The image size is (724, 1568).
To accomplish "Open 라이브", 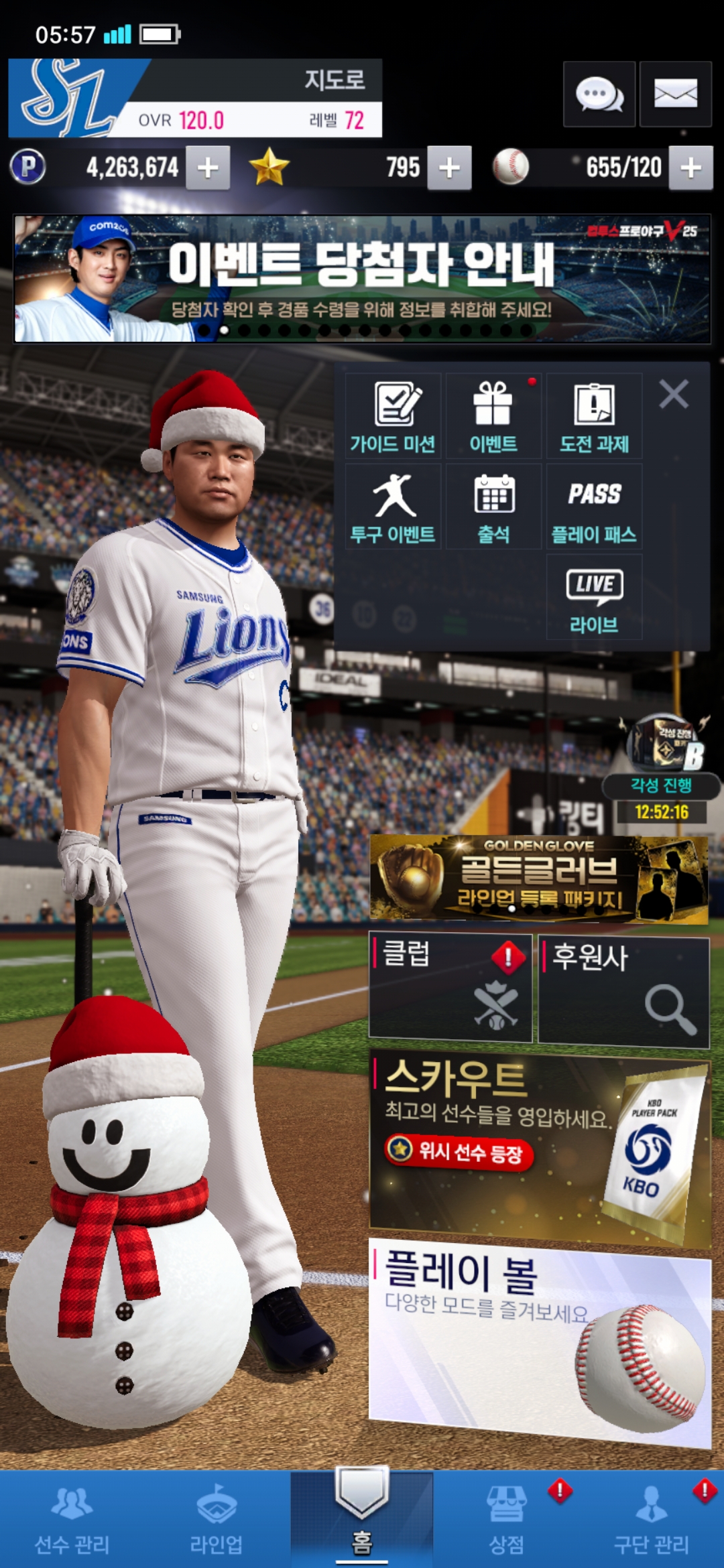I will tap(594, 597).
